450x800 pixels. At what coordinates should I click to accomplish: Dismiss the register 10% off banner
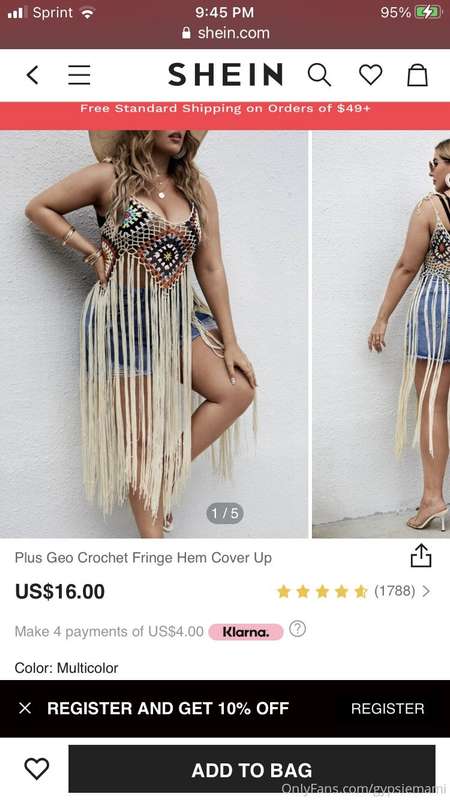click(x=25, y=708)
